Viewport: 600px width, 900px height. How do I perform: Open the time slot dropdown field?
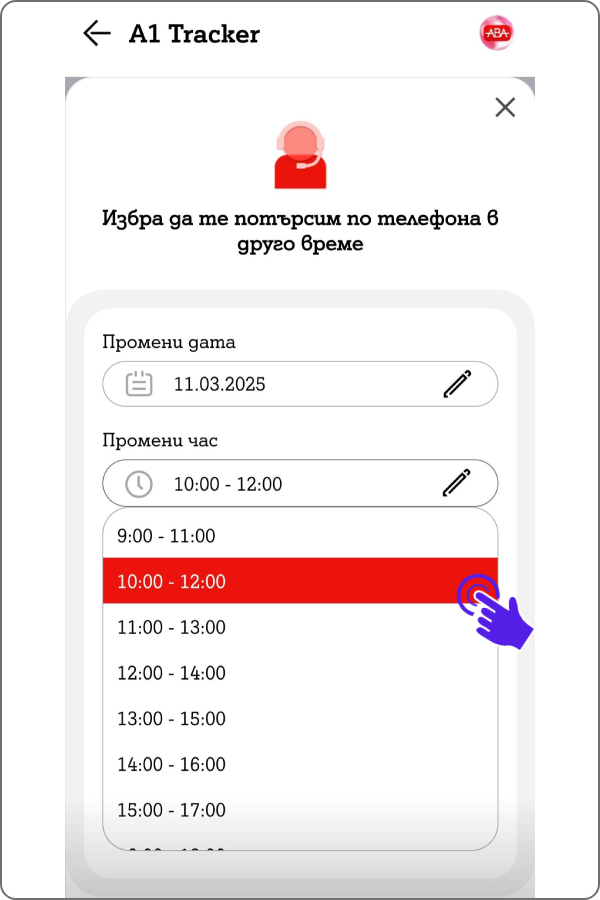tap(300, 484)
